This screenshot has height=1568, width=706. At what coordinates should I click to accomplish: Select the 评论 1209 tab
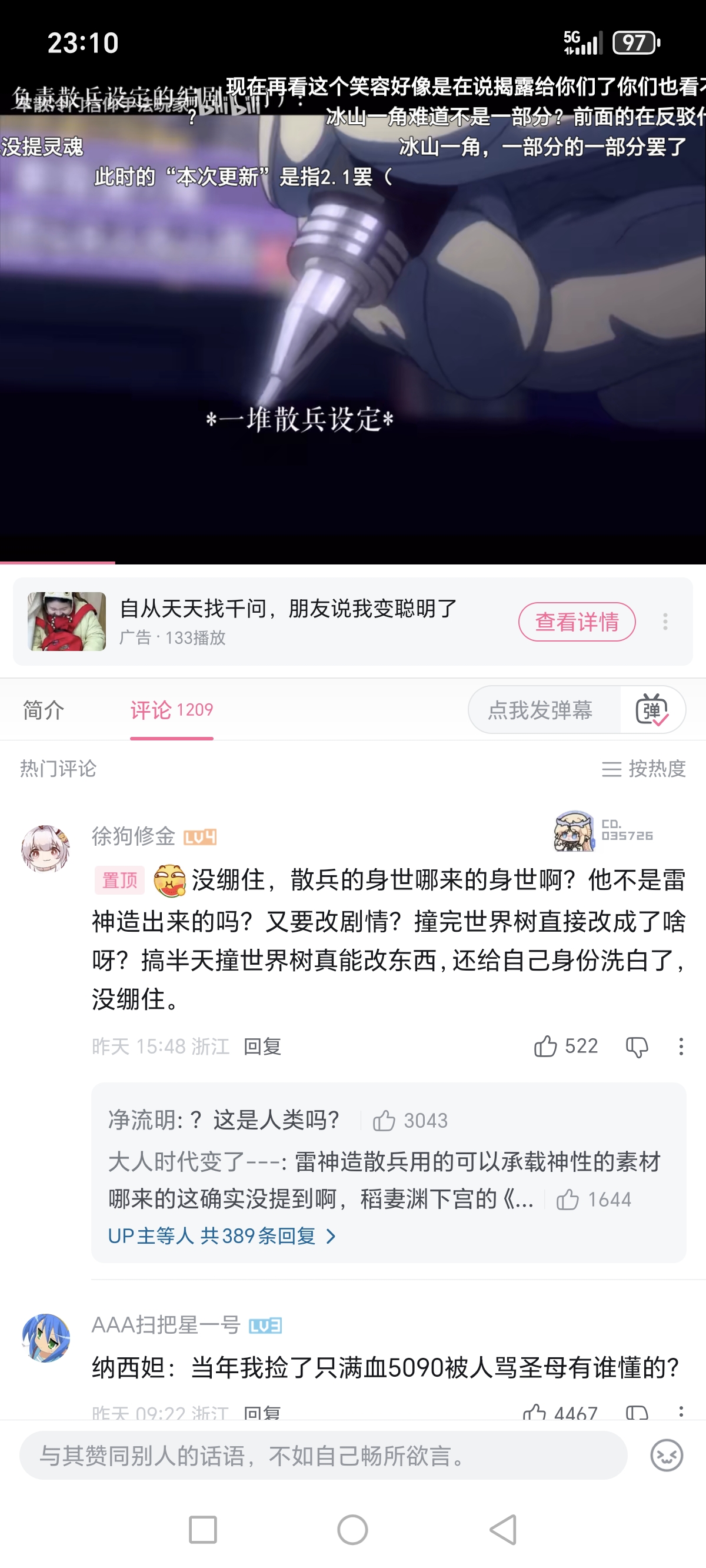pos(172,710)
